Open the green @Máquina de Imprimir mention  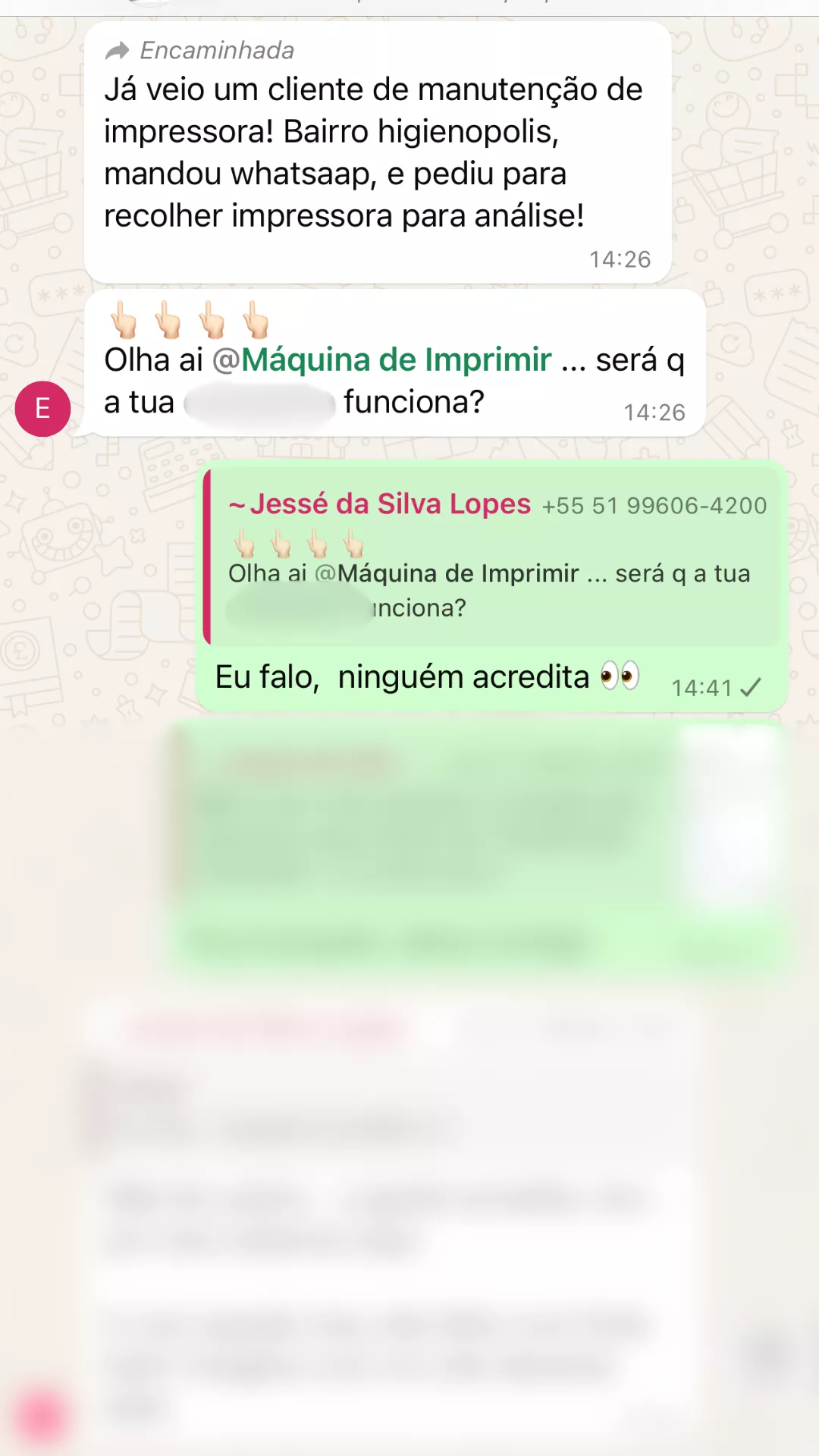382,360
